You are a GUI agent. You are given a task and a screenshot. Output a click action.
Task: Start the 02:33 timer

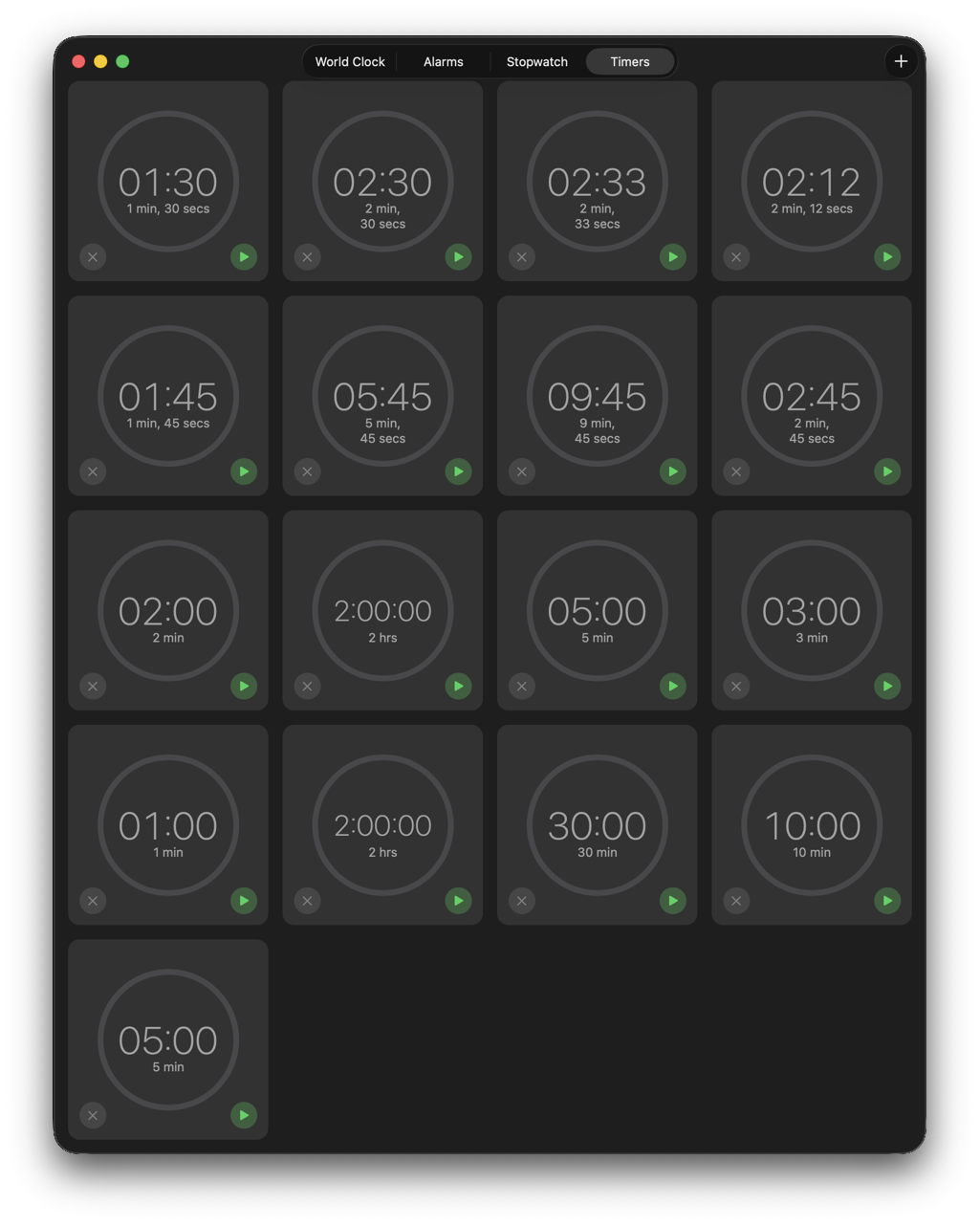[673, 257]
